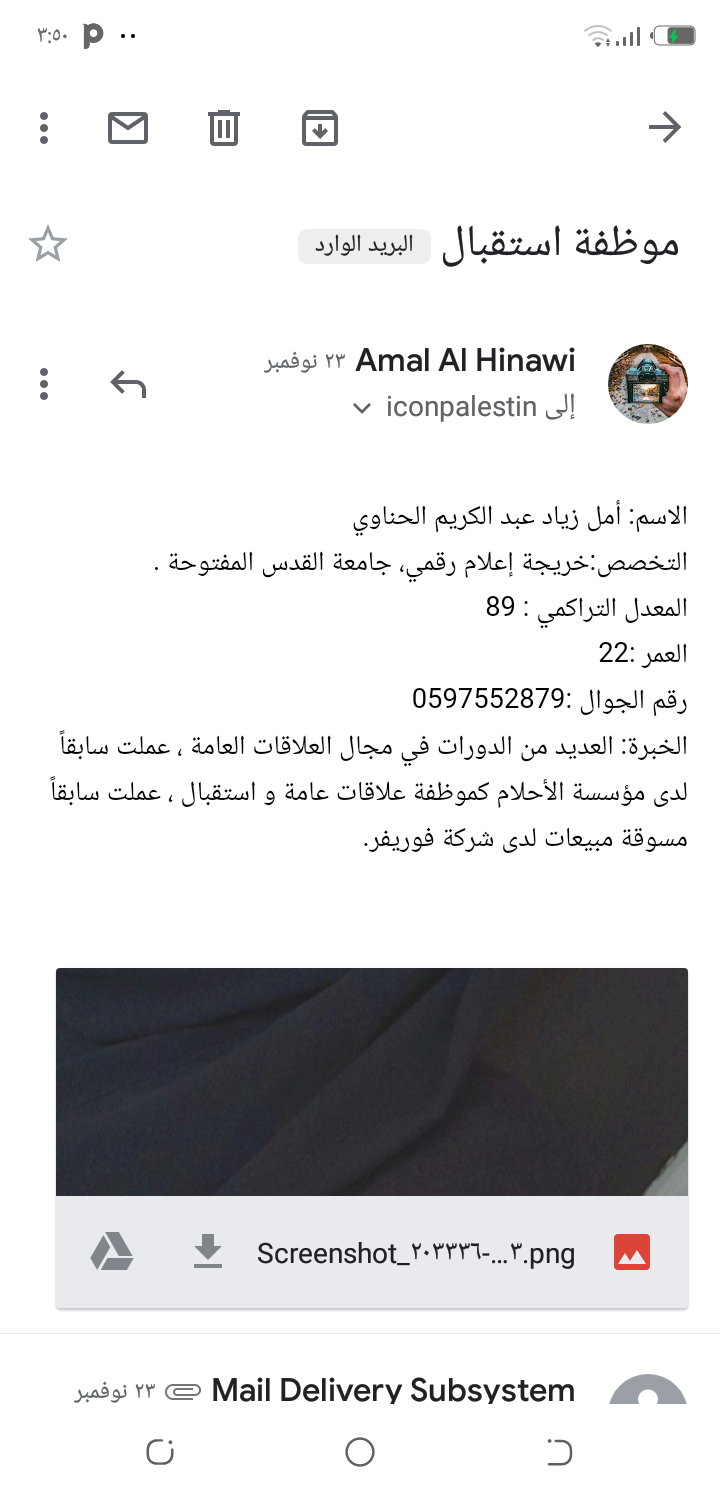Open the top toolbar overflow menu
Image resolution: width=720 pixels, height=1500 pixels.
44,128
